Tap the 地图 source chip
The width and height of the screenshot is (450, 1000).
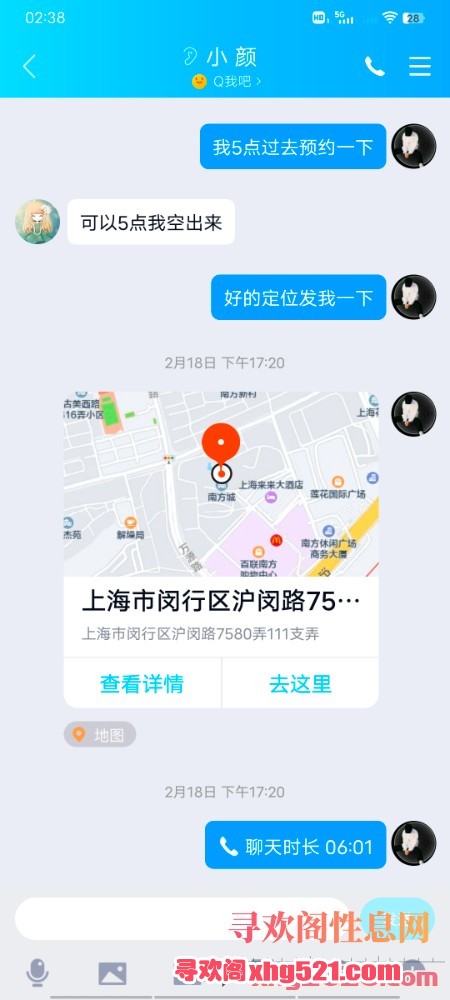[x=99, y=735]
